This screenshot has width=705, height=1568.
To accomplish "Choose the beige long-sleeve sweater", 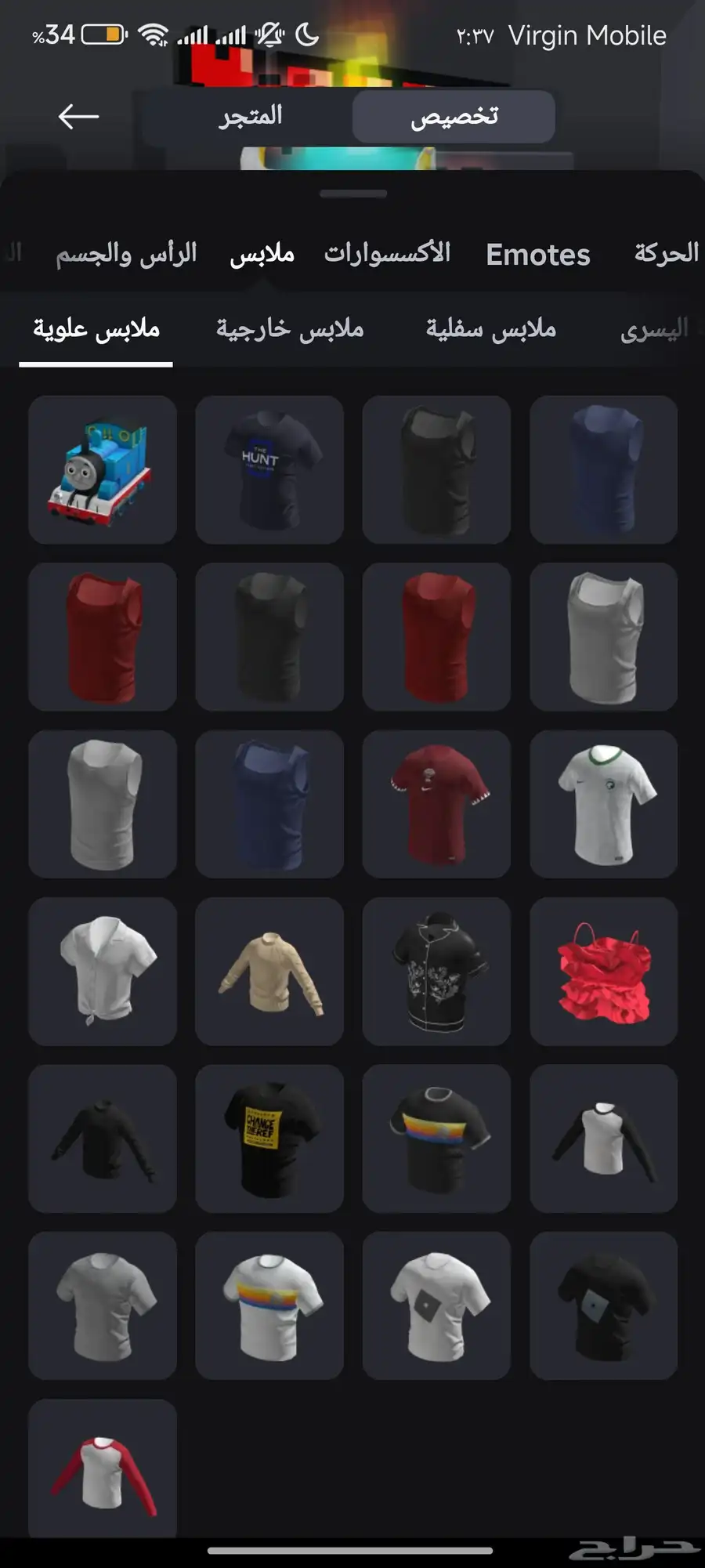I will coord(269,971).
